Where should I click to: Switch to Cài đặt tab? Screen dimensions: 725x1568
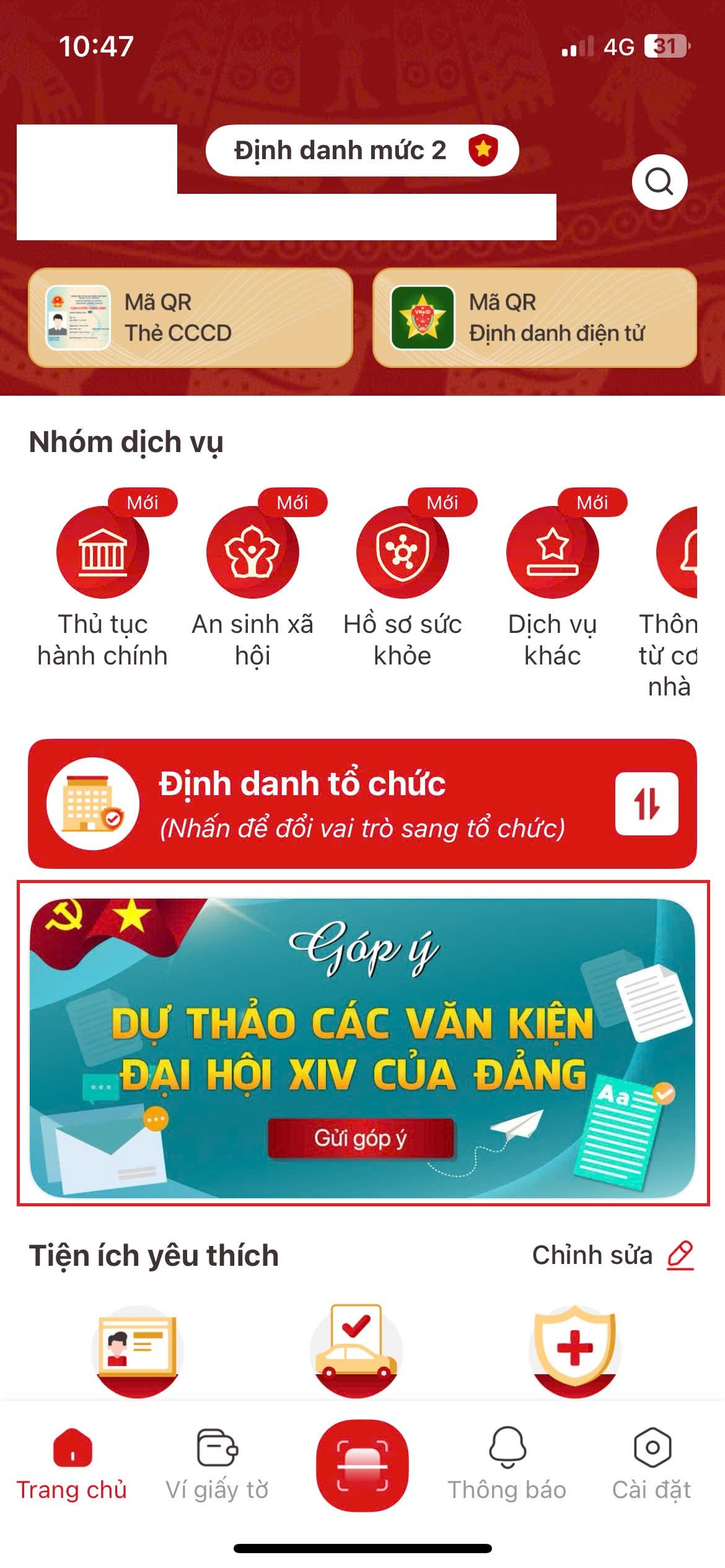[652, 1465]
